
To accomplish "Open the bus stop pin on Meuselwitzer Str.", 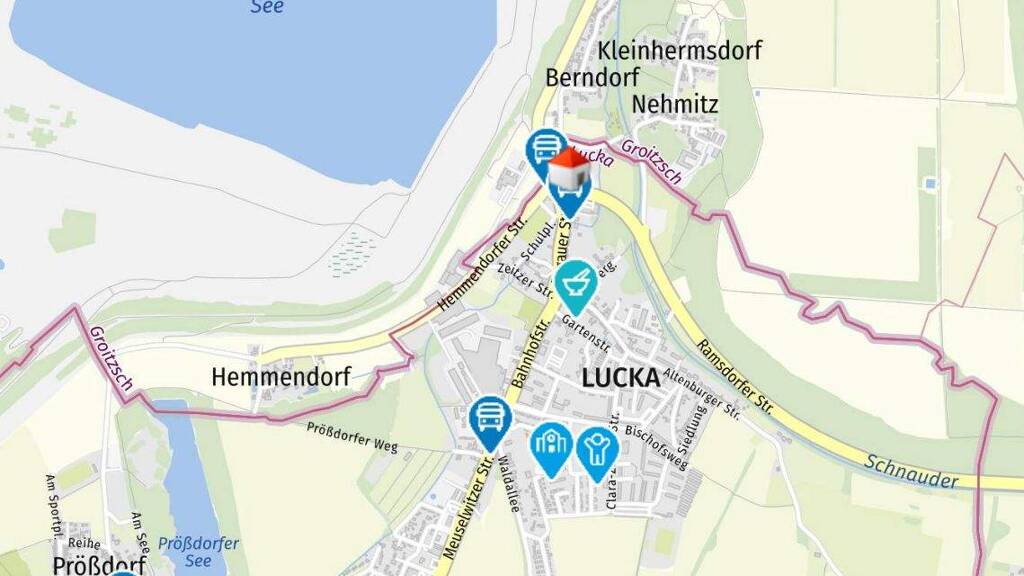I will coord(489,418).
